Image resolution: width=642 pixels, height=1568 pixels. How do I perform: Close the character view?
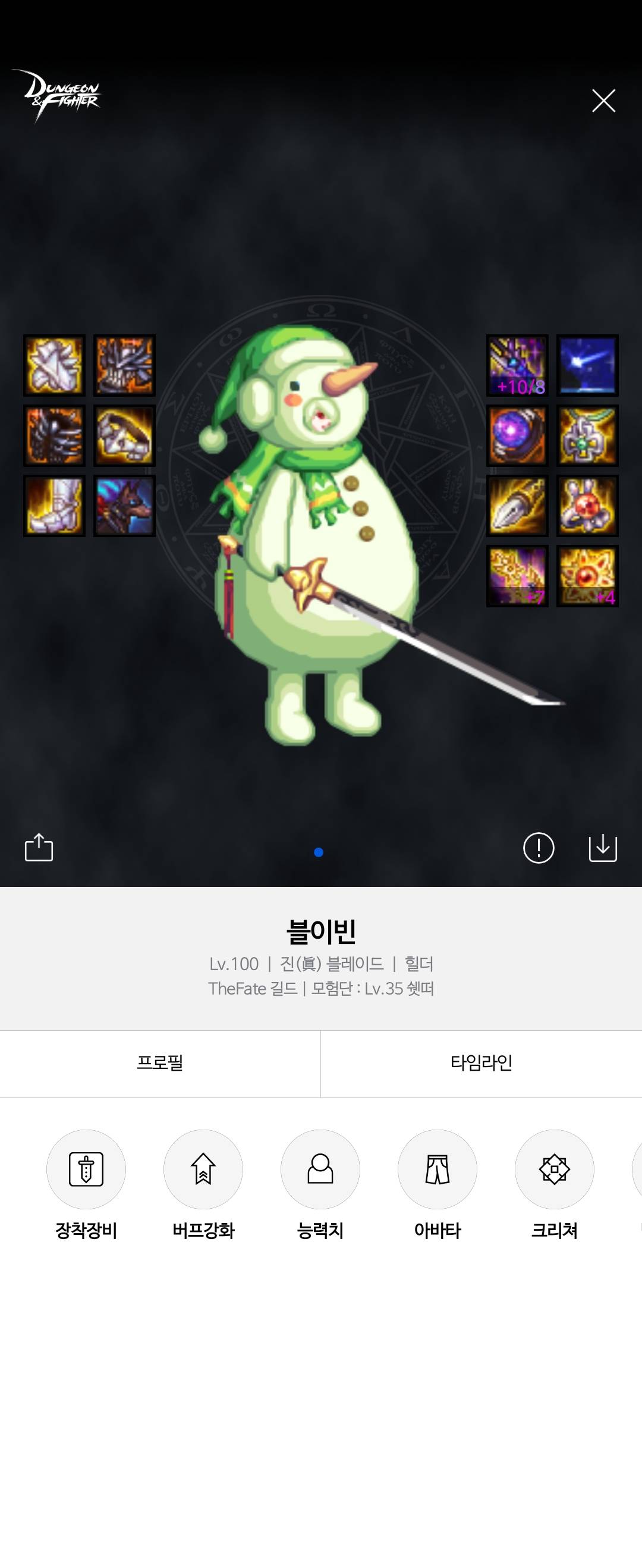tap(603, 101)
